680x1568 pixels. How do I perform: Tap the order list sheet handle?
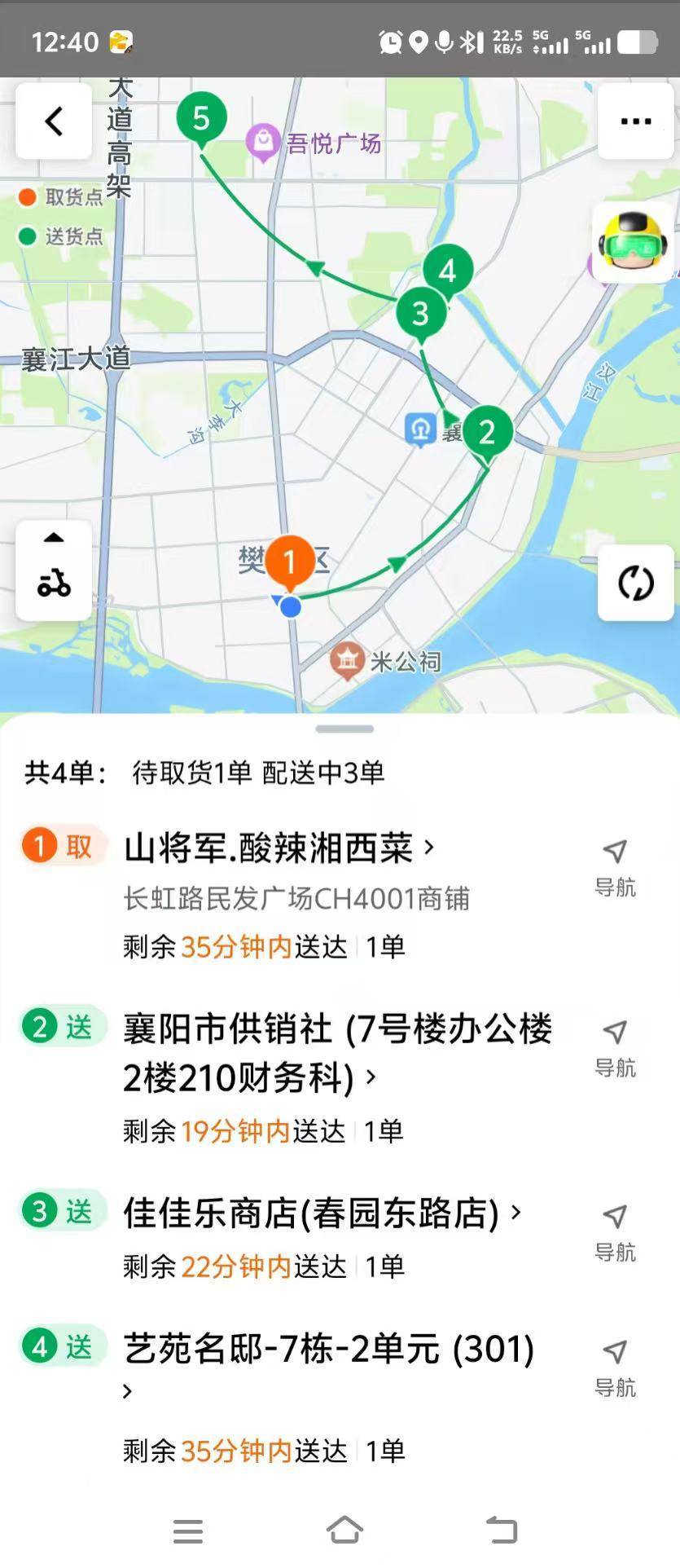pos(344,729)
